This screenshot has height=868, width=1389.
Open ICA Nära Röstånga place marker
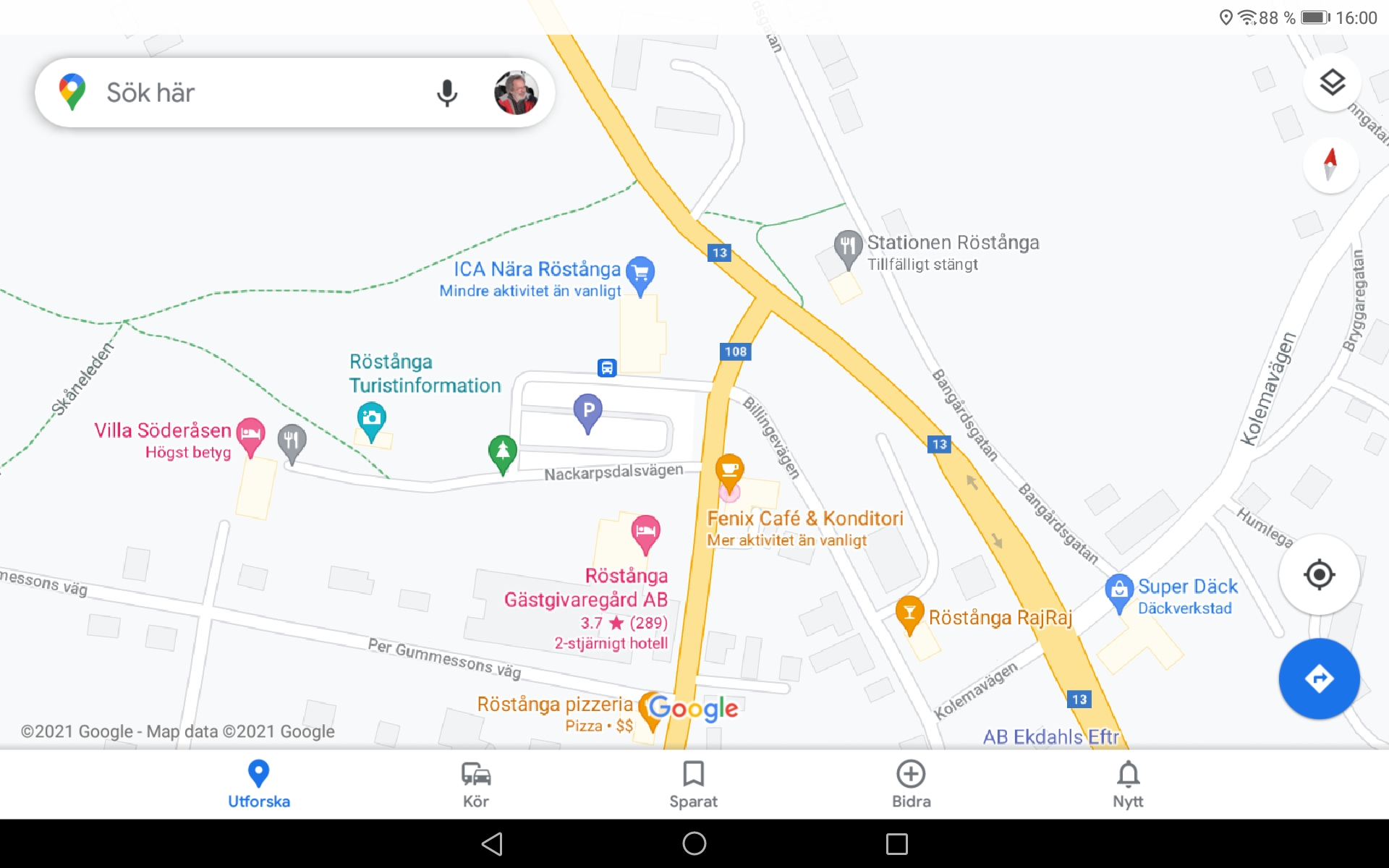point(640,273)
